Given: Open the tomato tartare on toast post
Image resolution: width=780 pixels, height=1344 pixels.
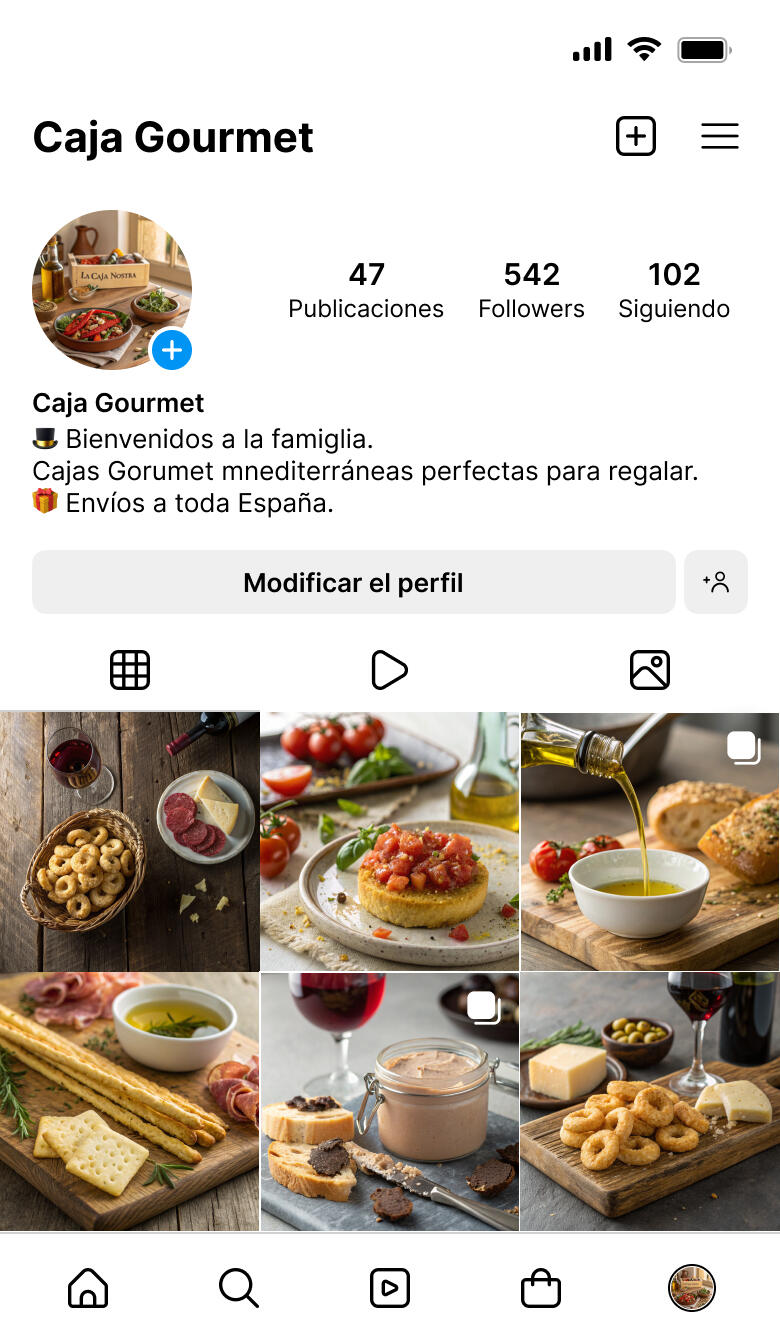Looking at the screenshot, I should click(x=390, y=841).
